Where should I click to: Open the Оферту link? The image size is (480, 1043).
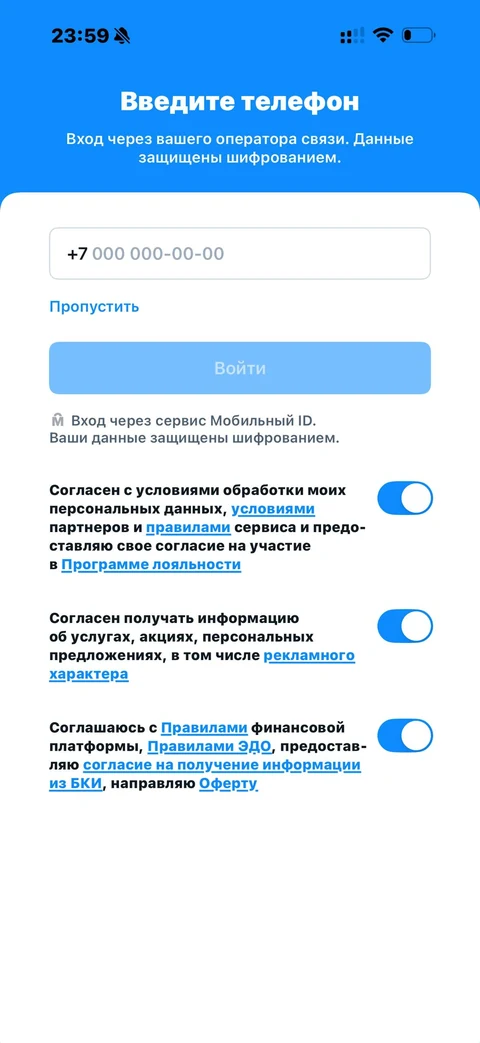pos(228,784)
